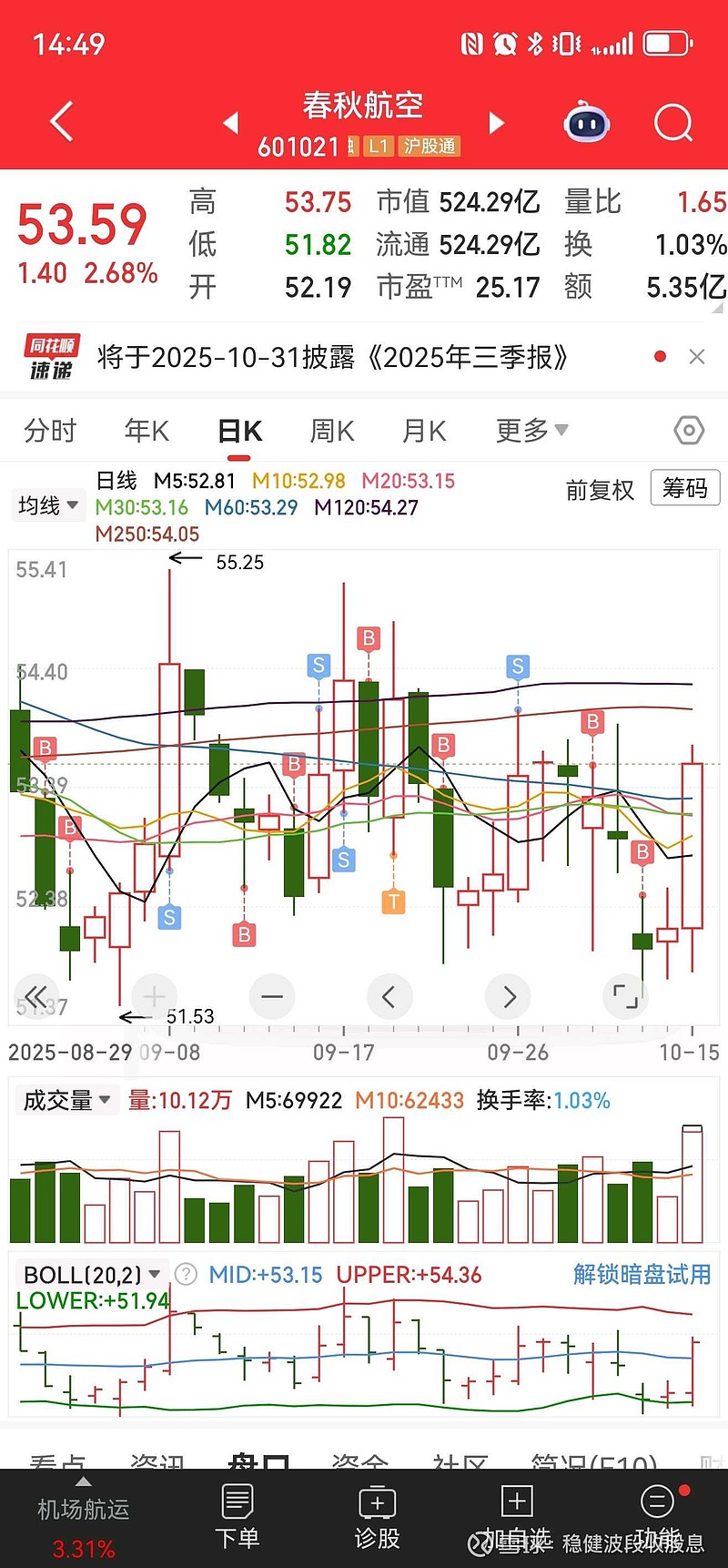The height and width of the screenshot is (1568, 728).
Task: Change the 成交量 sub-indicator
Action: pyautogui.click(x=66, y=1100)
